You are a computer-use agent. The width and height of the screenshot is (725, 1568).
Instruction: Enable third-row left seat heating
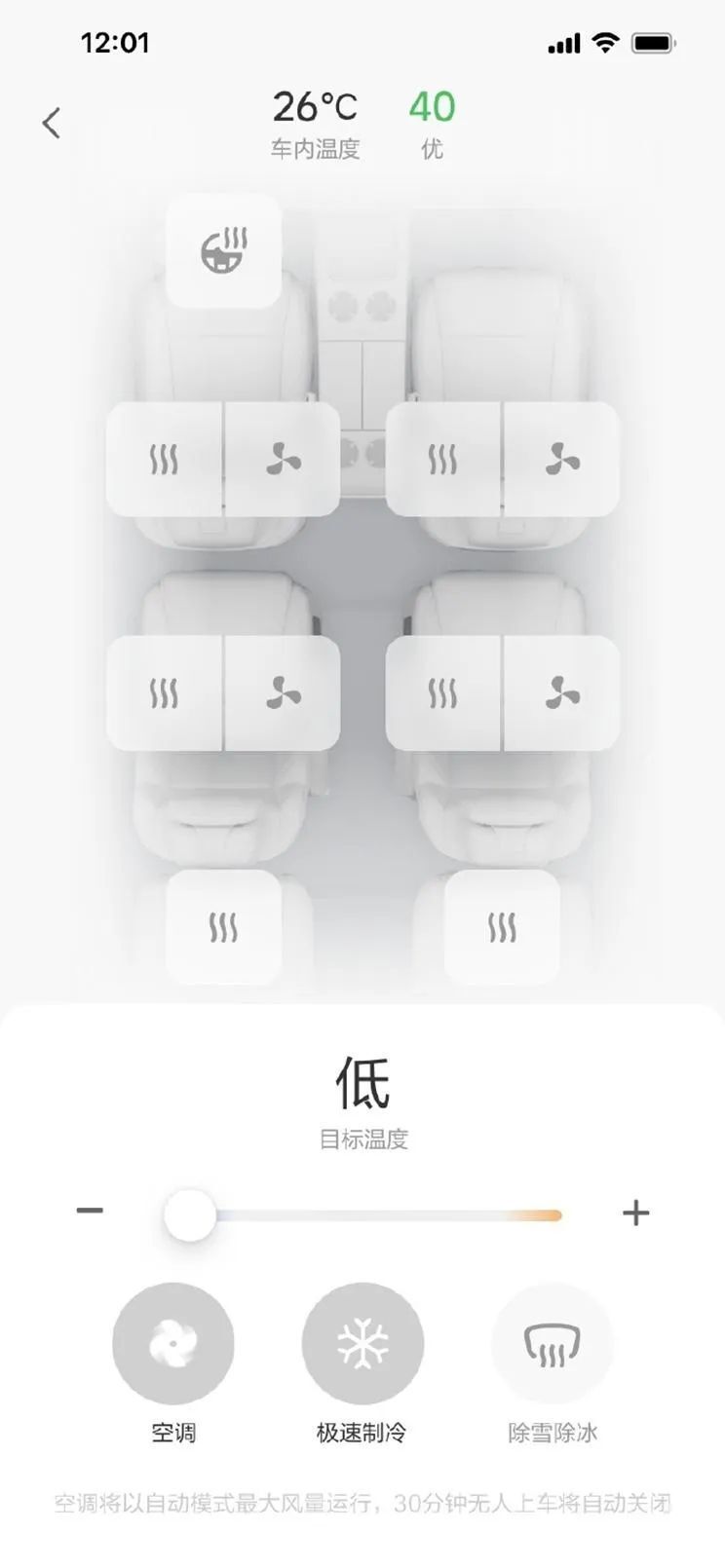tap(223, 927)
